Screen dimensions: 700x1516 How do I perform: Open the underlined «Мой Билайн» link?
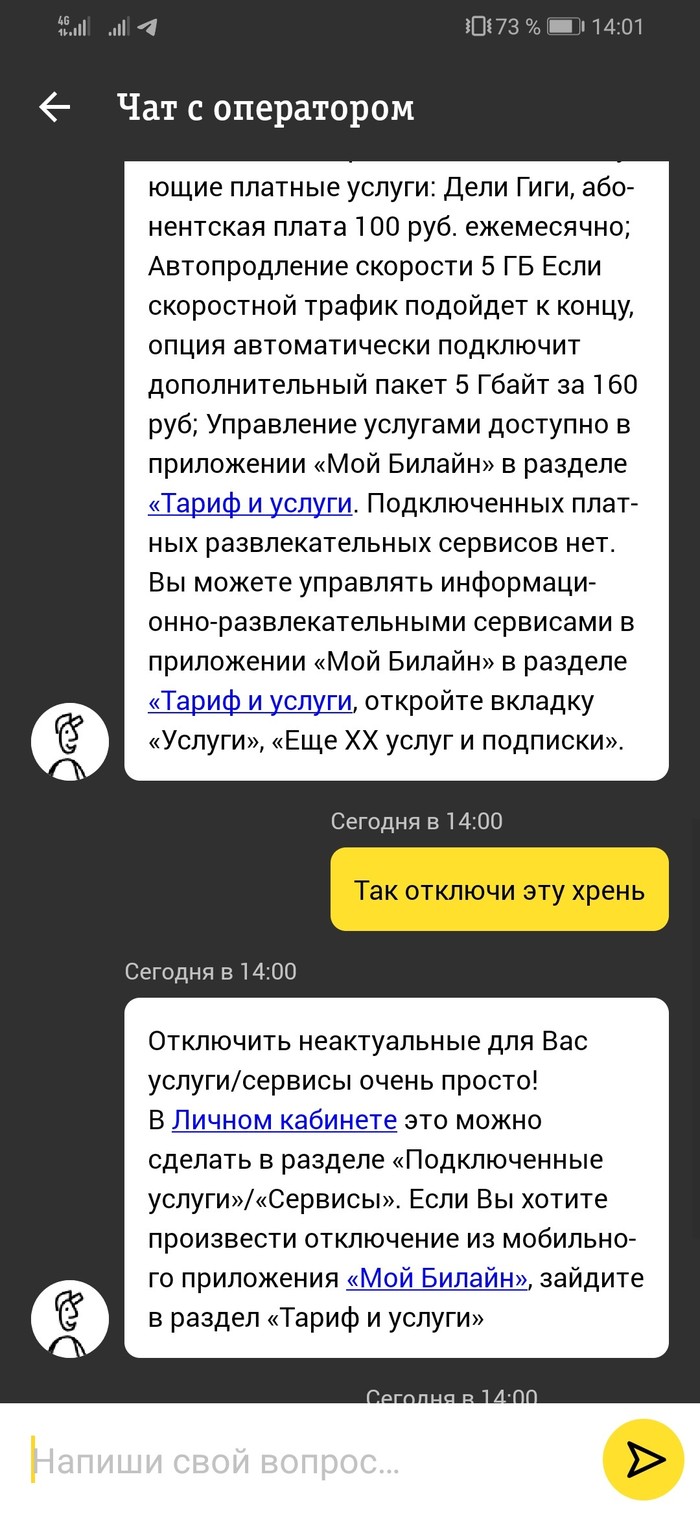pyautogui.click(x=436, y=1278)
